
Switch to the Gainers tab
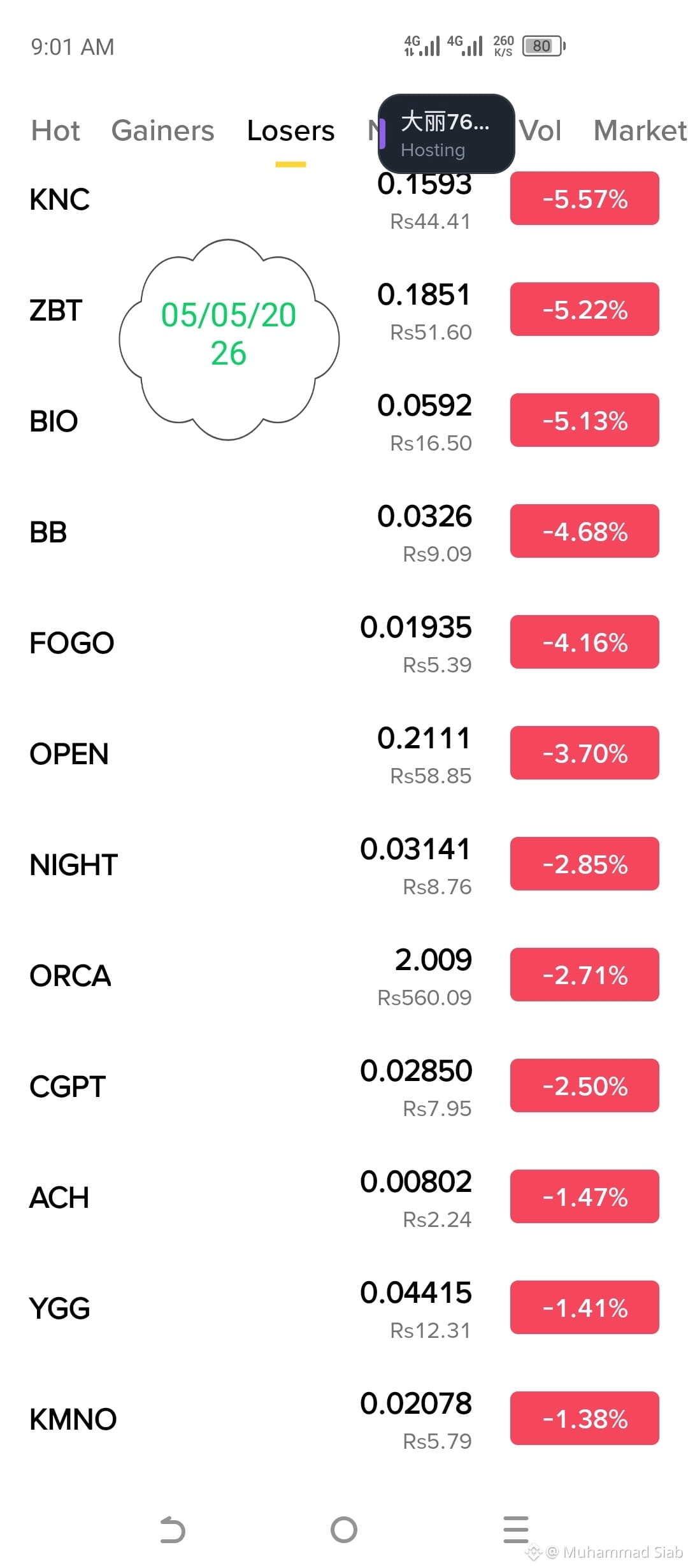tap(162, 131)
